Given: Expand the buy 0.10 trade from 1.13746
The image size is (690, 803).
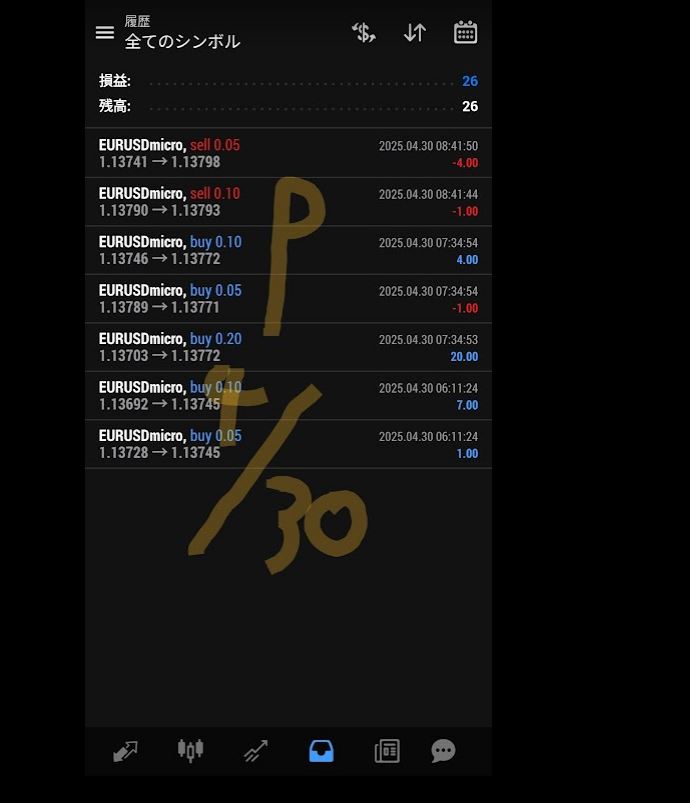Looking at the screenshot, I should pos(288,250).
